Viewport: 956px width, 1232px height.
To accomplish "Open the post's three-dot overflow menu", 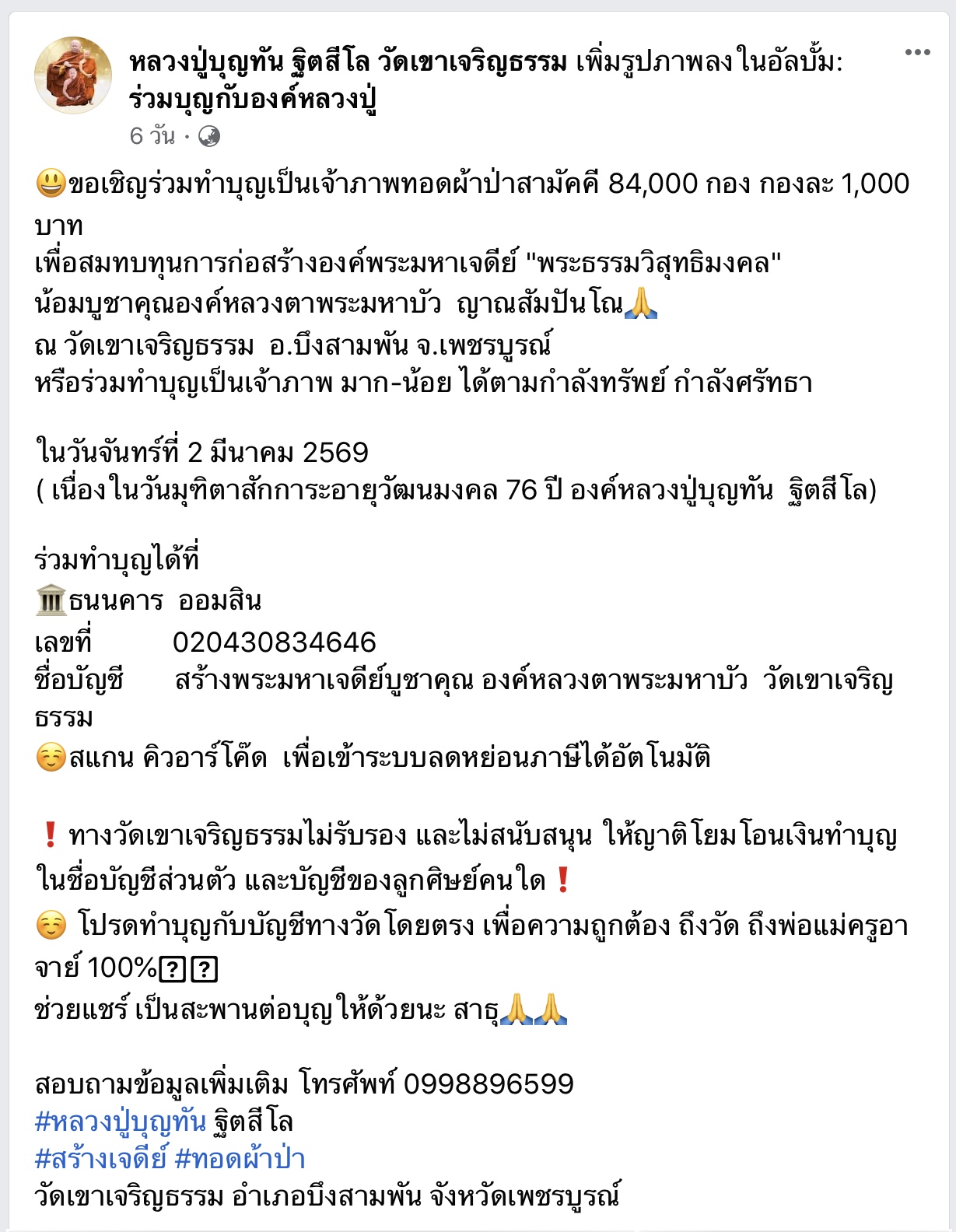I will click(917, 53).
